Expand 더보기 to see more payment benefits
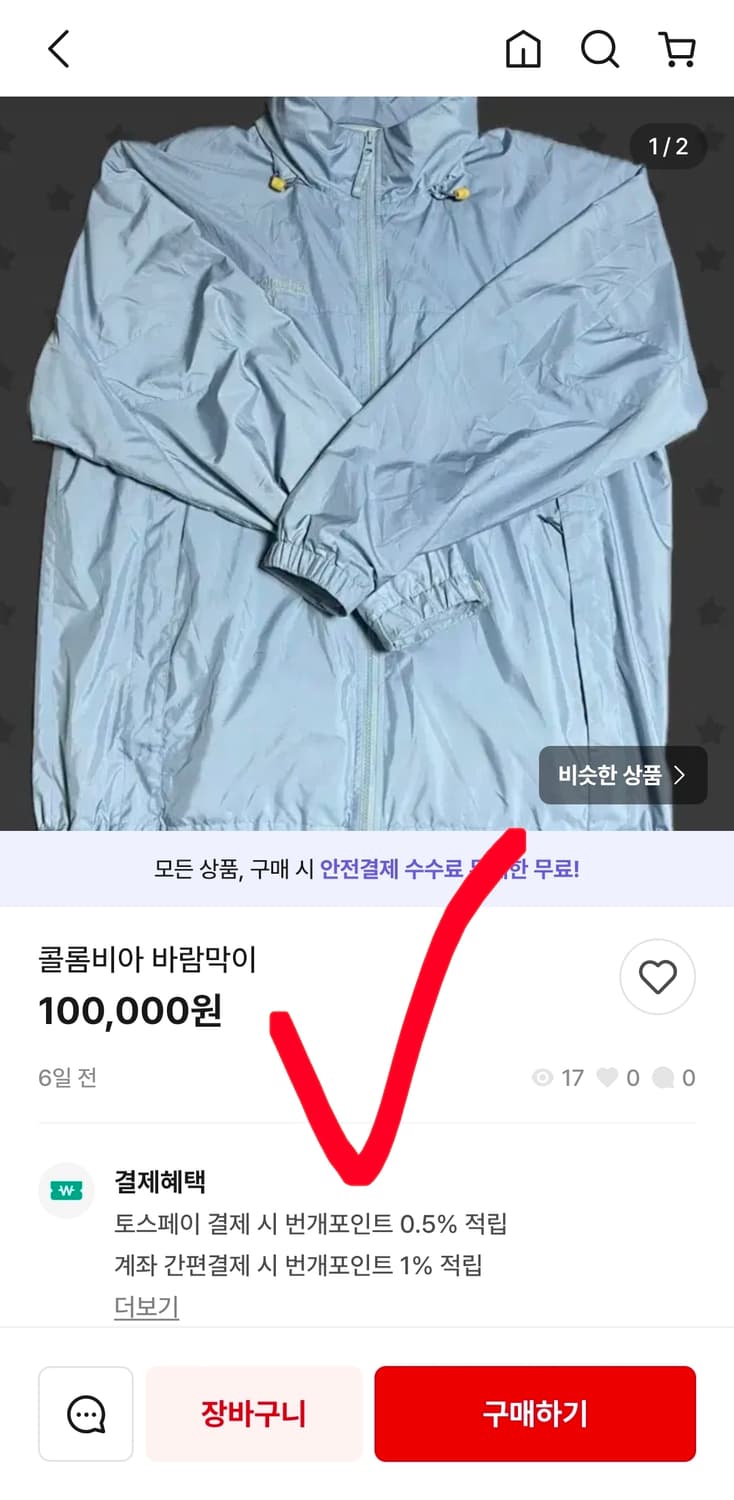 pyautogui.click(x=145, y=1307)
